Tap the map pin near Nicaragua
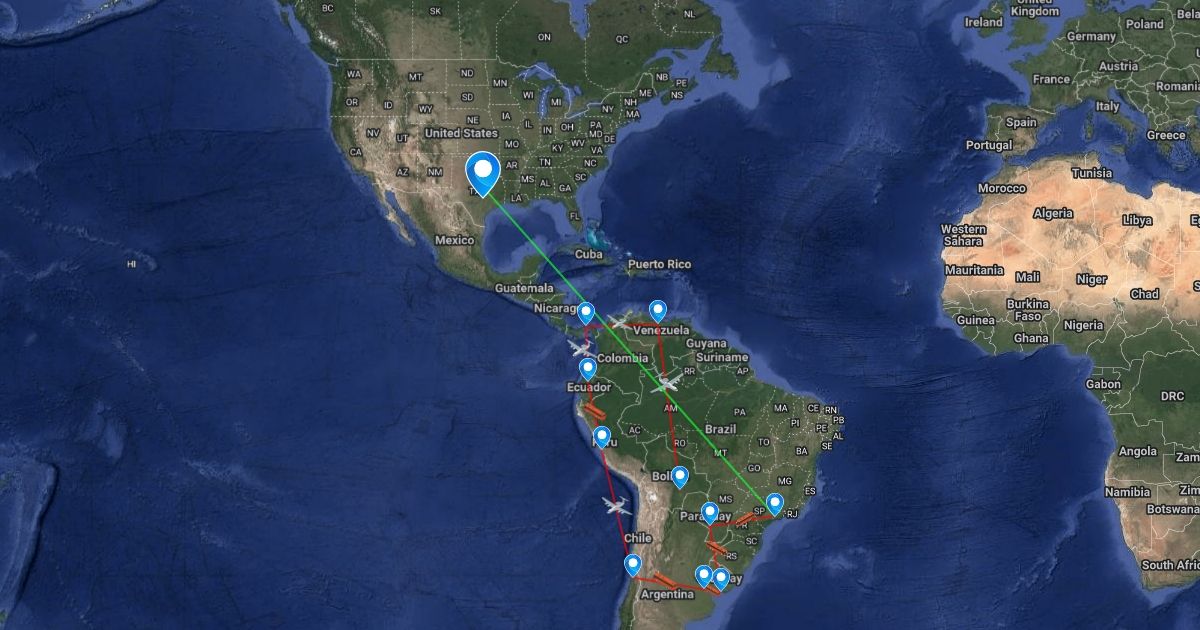The image size is (1200, 630). 587,313
